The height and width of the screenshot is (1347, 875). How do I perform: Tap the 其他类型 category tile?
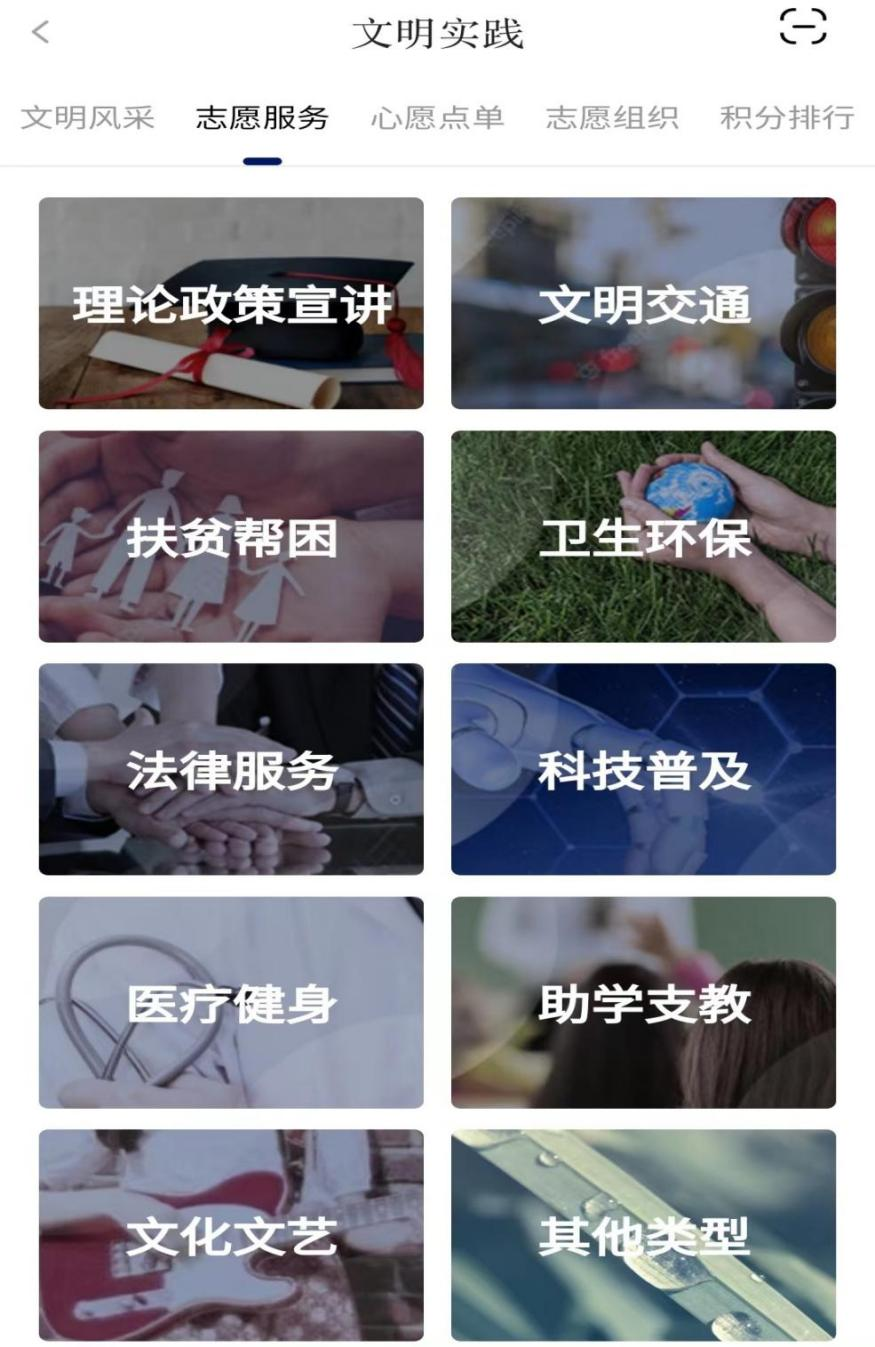point(643,1235)
